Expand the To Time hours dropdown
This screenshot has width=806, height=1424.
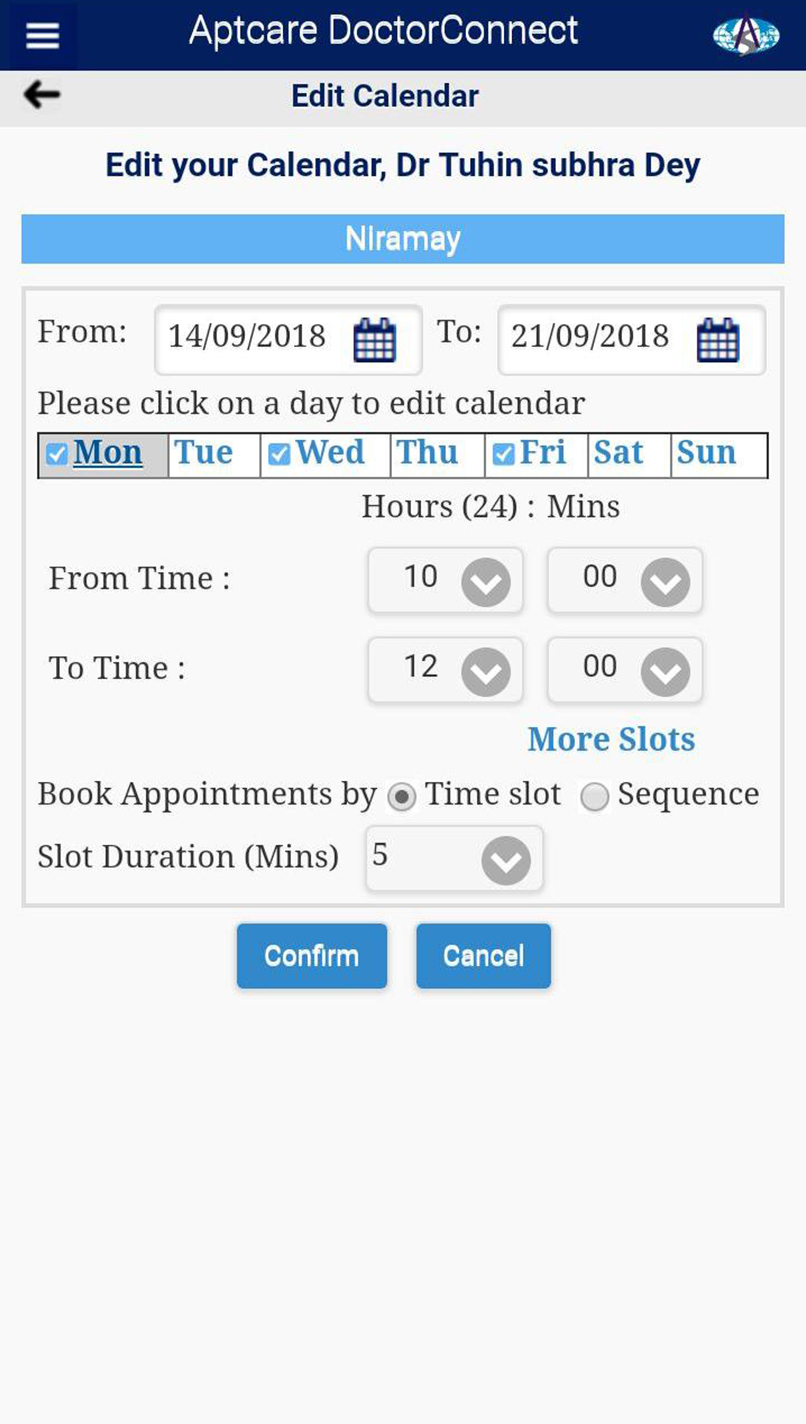coord(446,670)
